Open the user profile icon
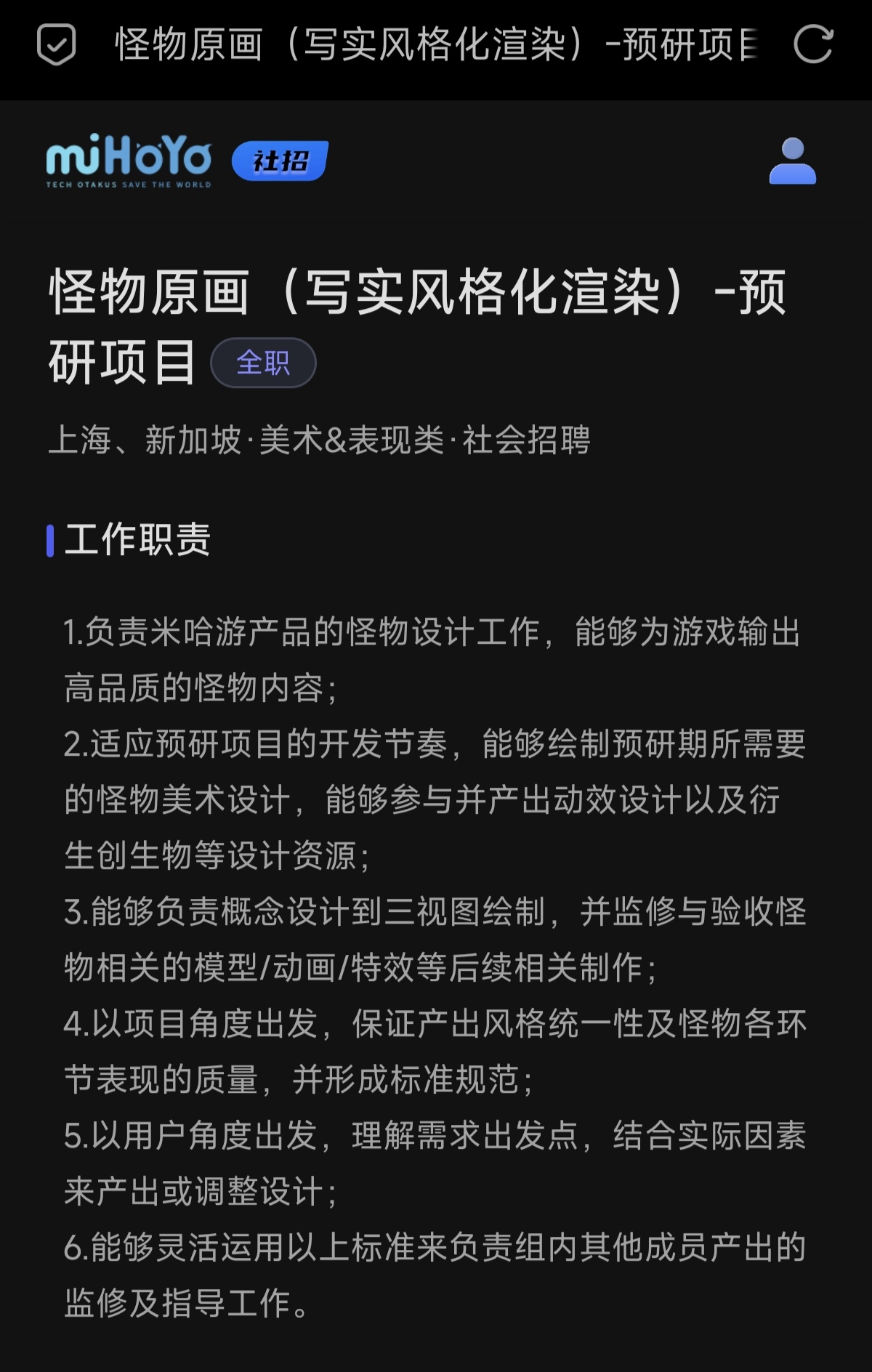This screenshot has height=1372, width=872. coord(792,161)
